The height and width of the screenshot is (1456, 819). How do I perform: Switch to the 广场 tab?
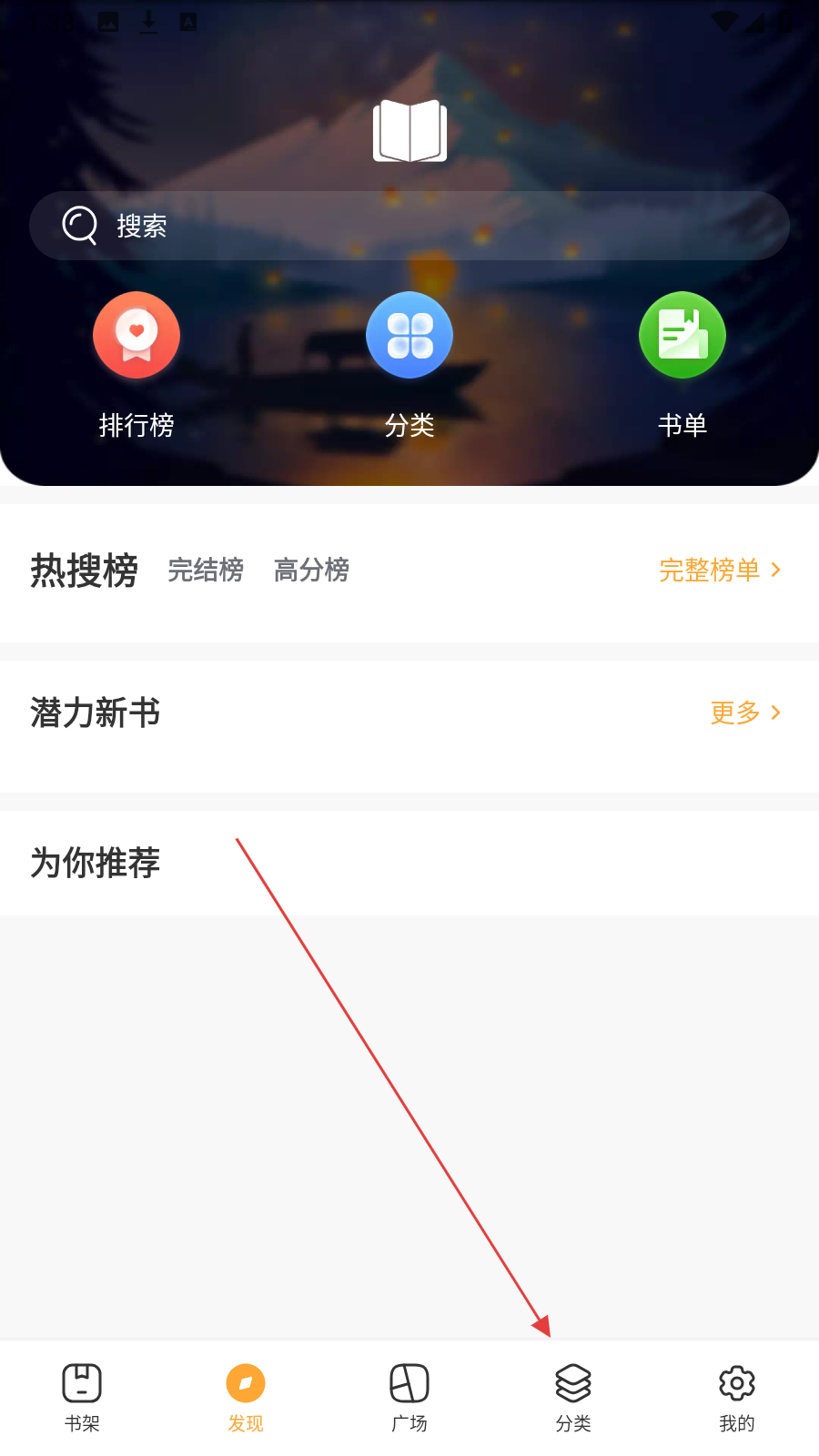click(409, 1397)
